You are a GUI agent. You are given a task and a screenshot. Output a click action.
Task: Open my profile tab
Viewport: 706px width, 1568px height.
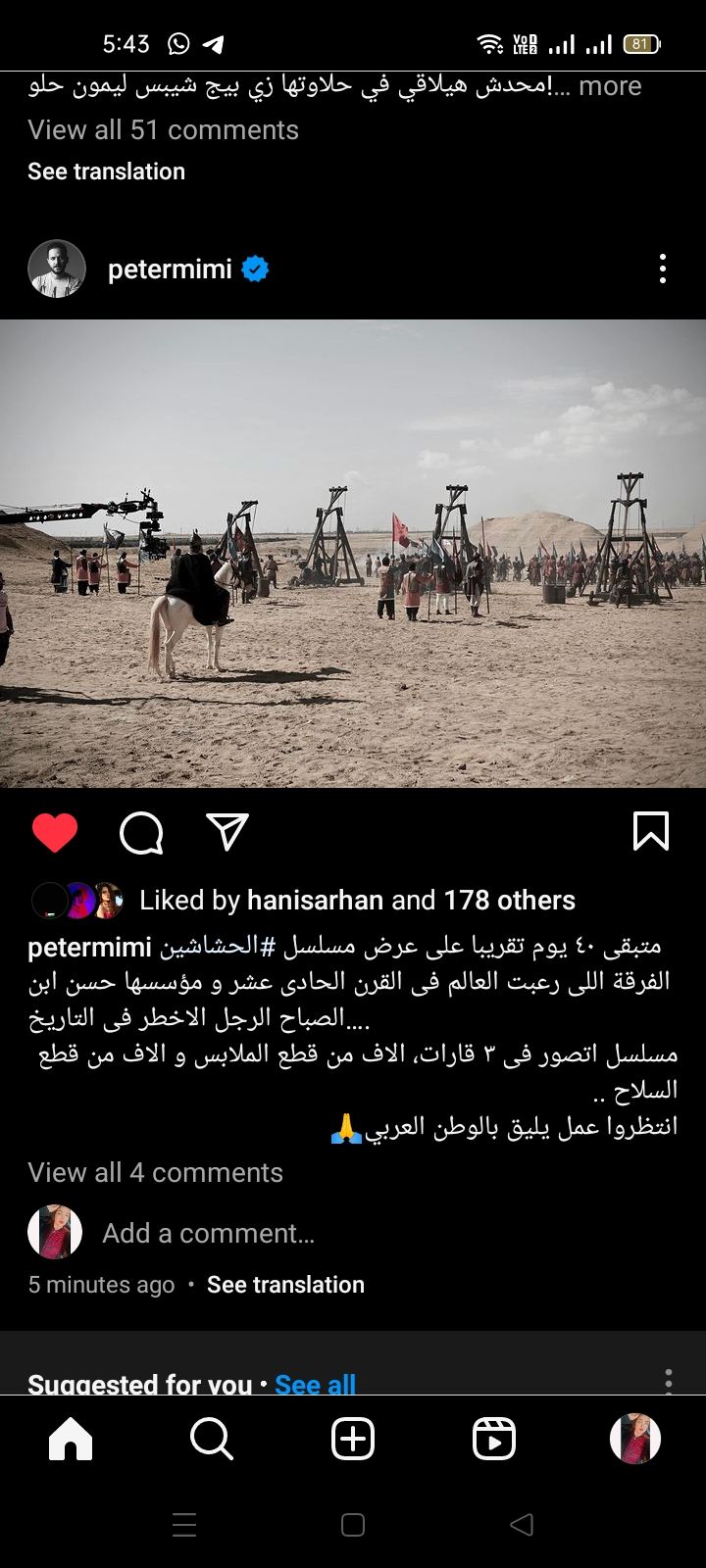click(634, 1439)
